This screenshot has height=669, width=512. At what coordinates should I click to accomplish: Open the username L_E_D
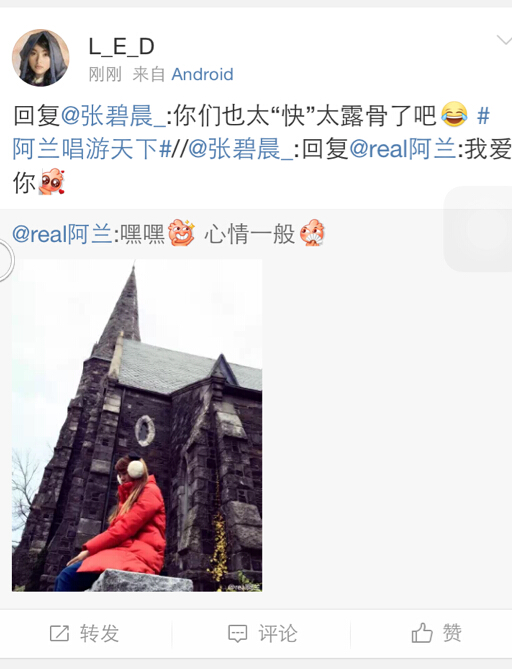[x=122, y=47]
